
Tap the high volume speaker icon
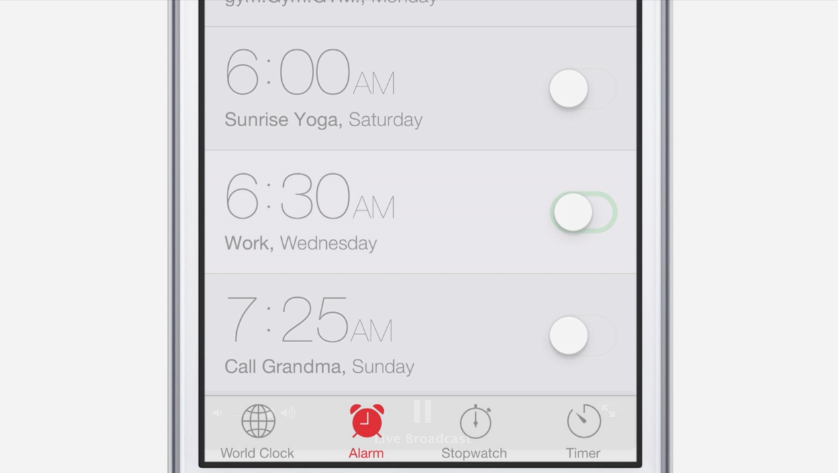pyautogui.click(x=288, y=412)
